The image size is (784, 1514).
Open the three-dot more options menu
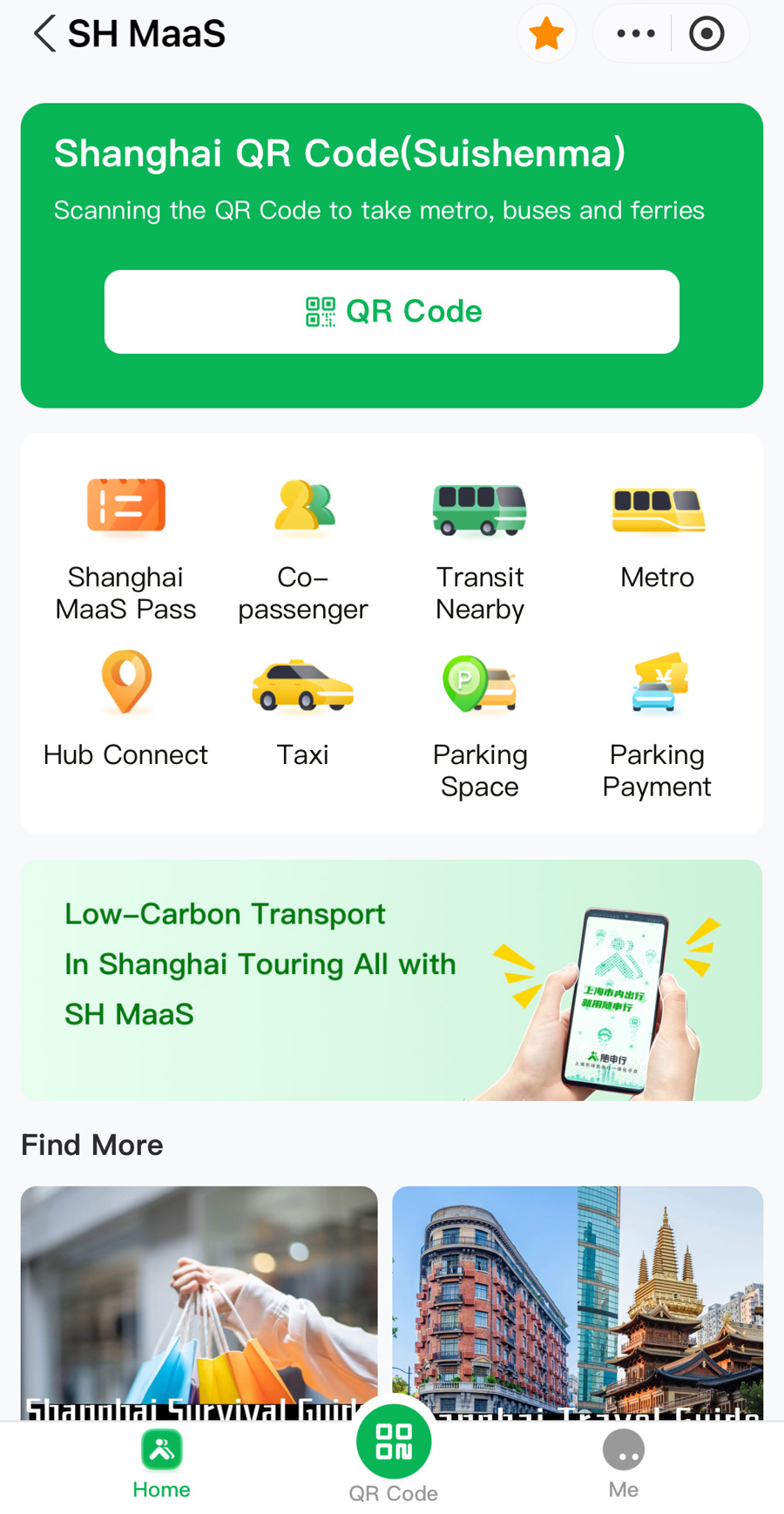coord(634,33)
